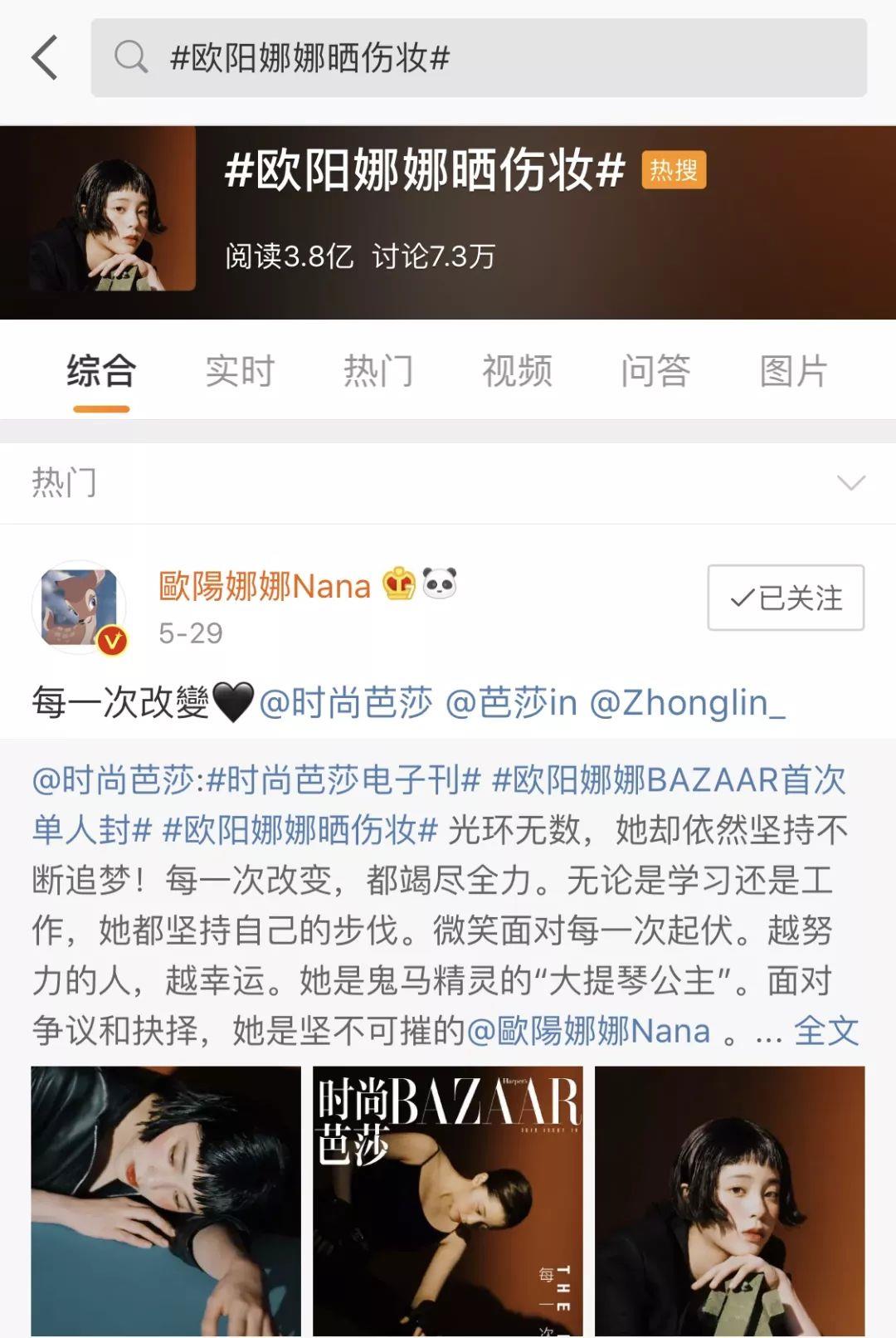Switch to the 热门 tab
The width and height of the screenshot is (896, 1338).
pos(378,370)
